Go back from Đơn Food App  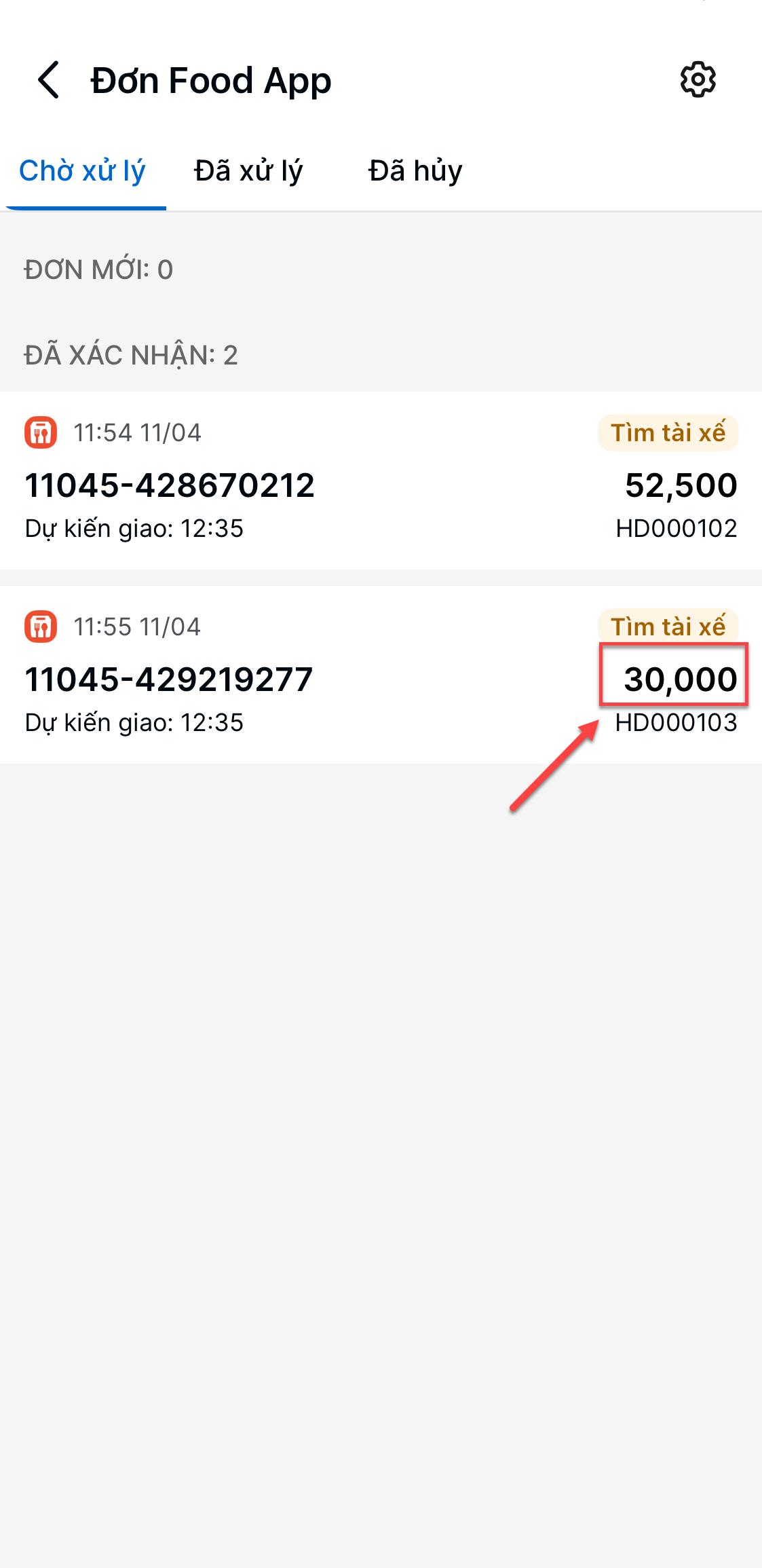[49, 80]
